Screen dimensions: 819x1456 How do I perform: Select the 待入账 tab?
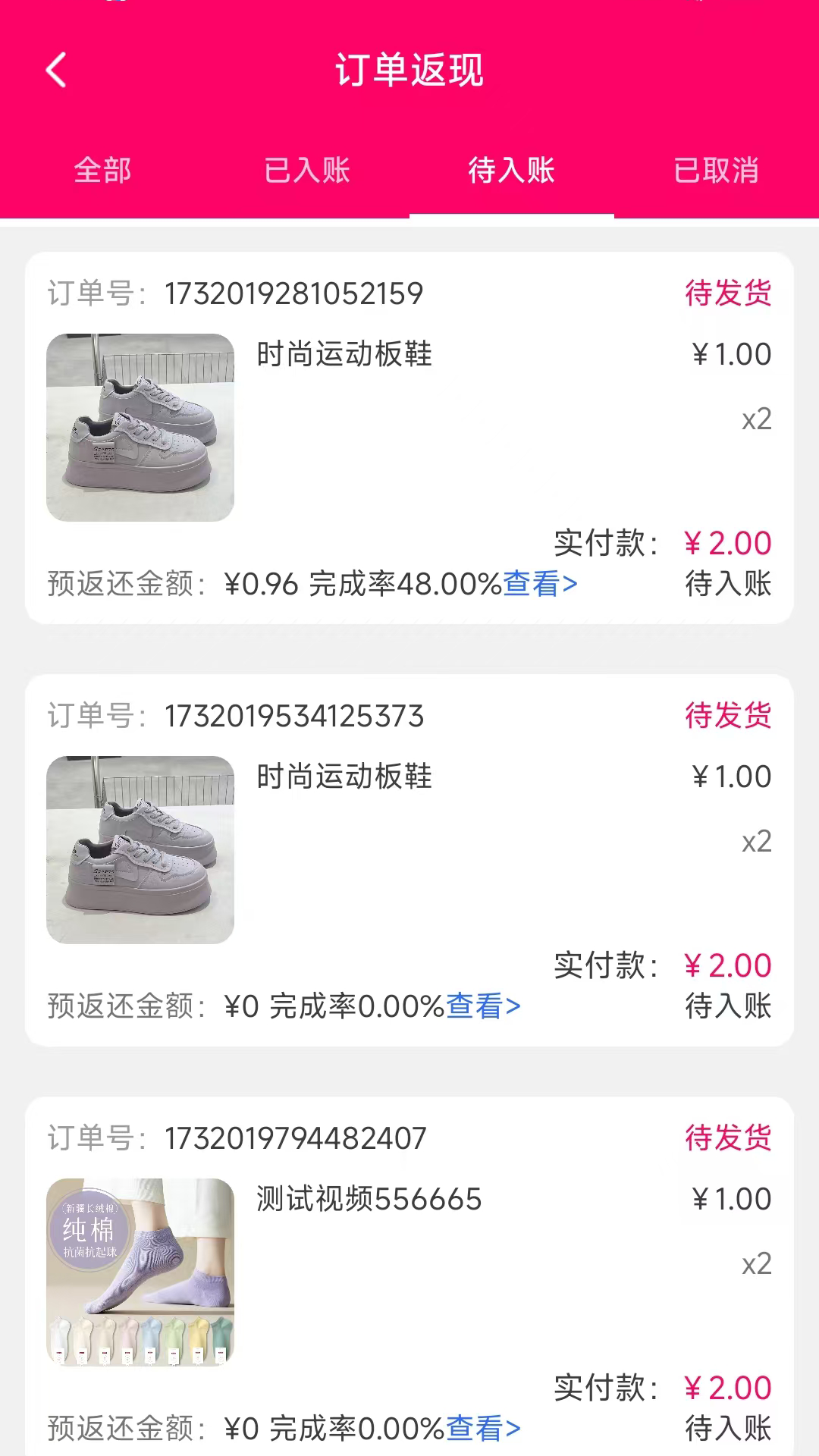(512, 171)
